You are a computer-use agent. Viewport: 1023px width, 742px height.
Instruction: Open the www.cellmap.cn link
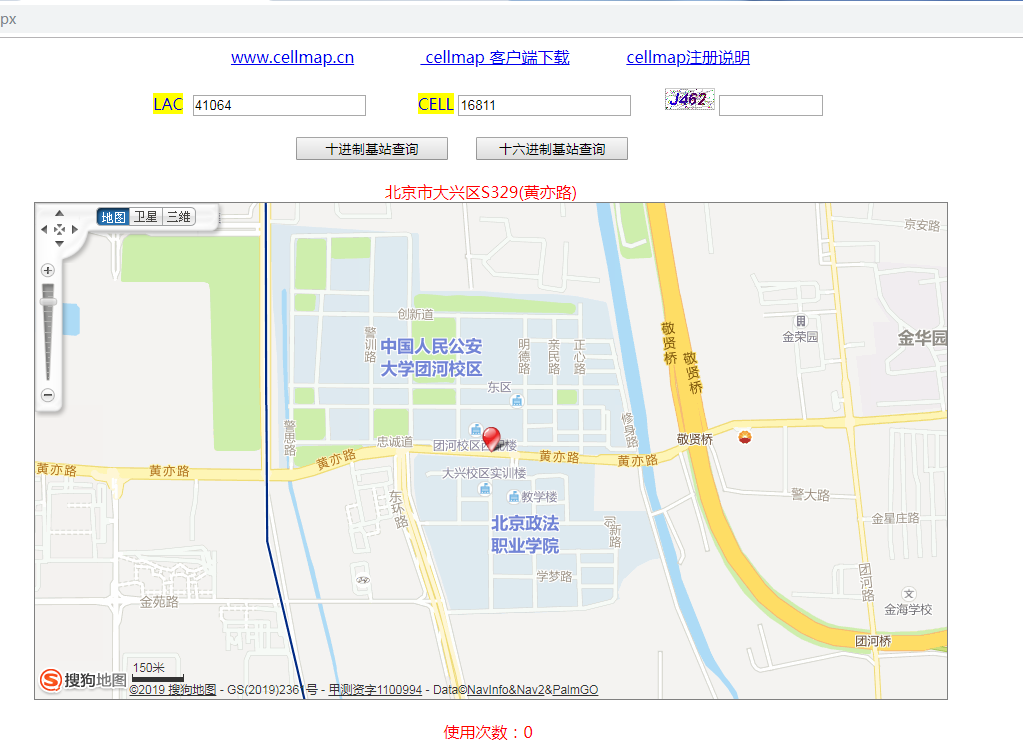pos(292,57)
